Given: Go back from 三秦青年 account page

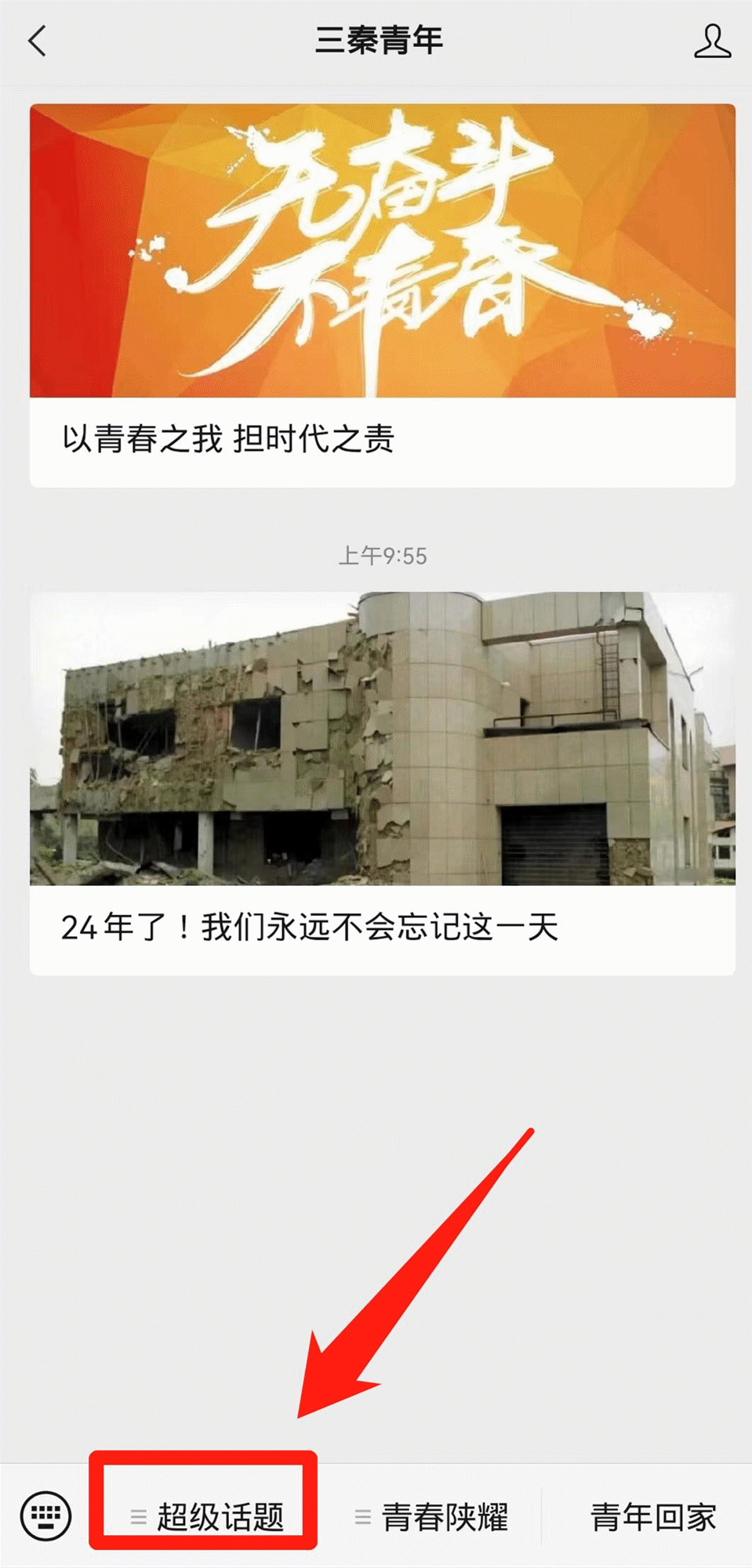Looking at the screenshot, I should click(x=38, y=41).
